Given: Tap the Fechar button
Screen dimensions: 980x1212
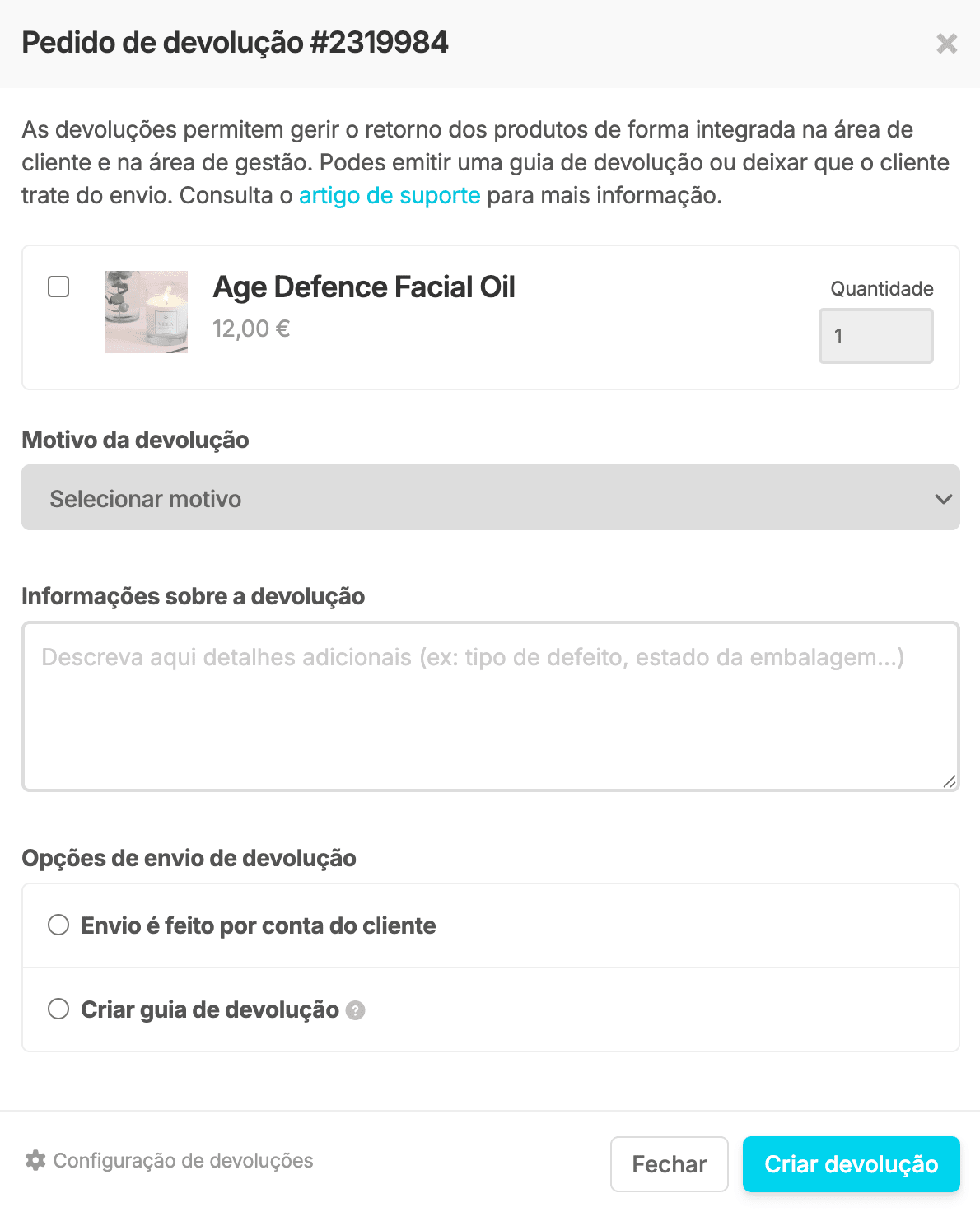Looking at the screenshot, I should pos(669,1164).
